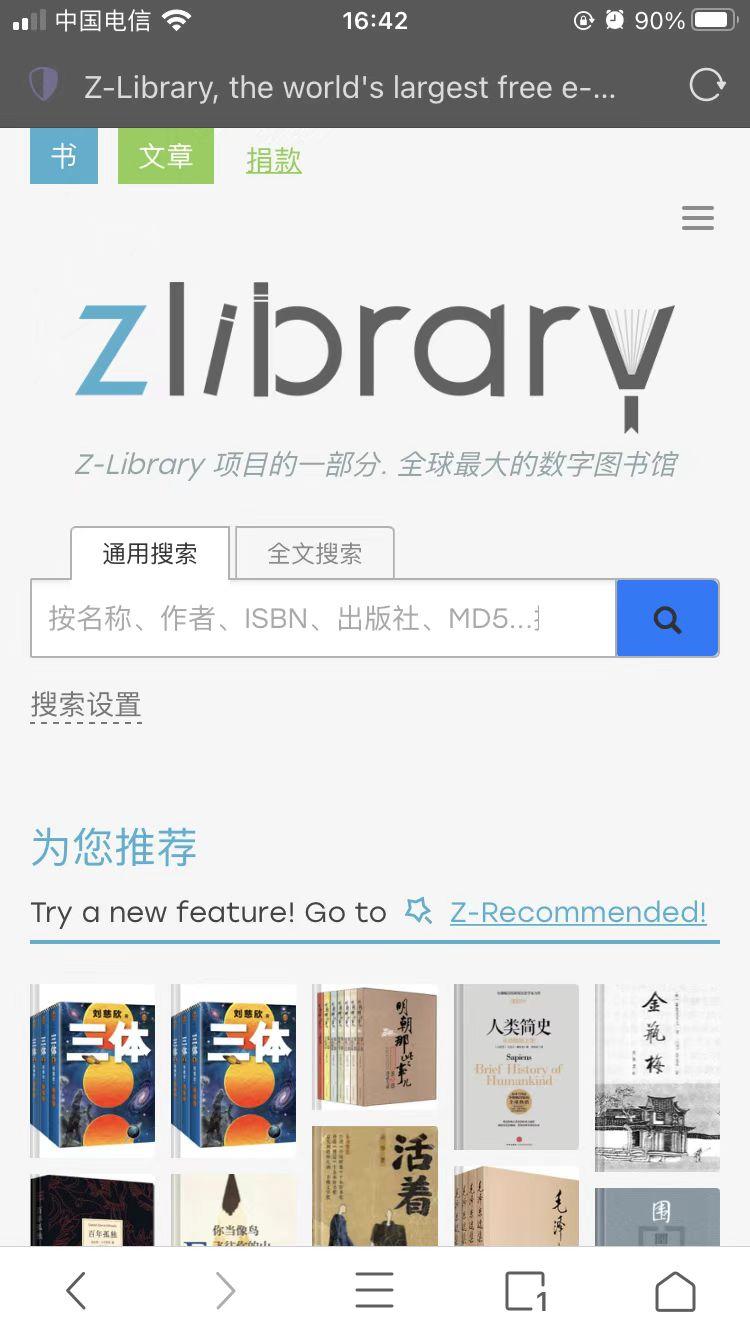Screen dimensions: 750x1334
Task: Open the 捐款 donation link
Action: pyautogui.click(x=274, y=160)
